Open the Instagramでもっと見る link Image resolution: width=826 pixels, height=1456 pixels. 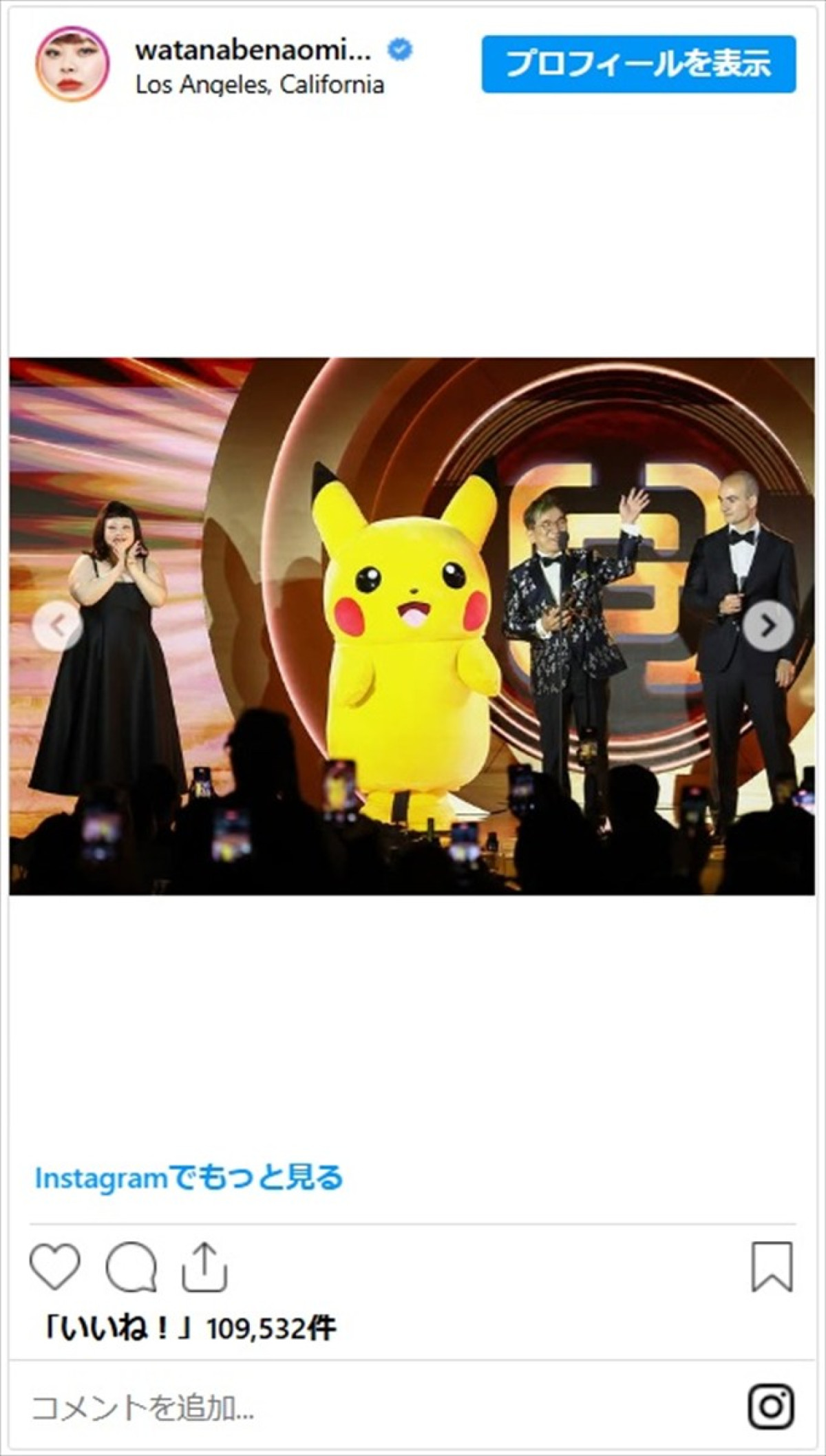189,1178
